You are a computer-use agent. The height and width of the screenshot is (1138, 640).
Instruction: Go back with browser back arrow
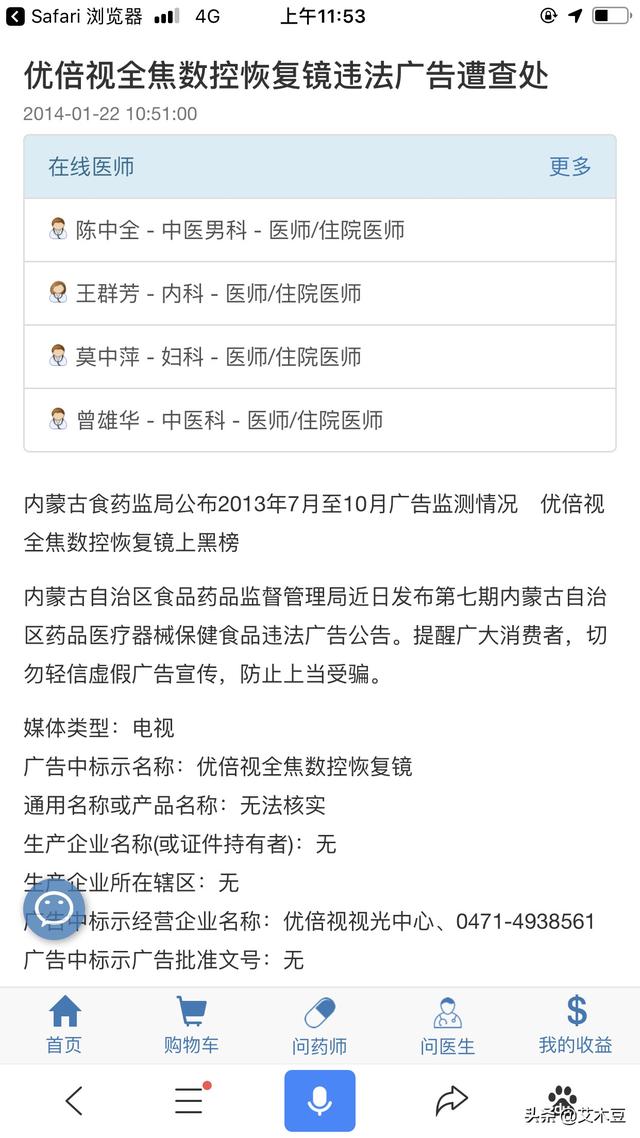(74, 1100)
